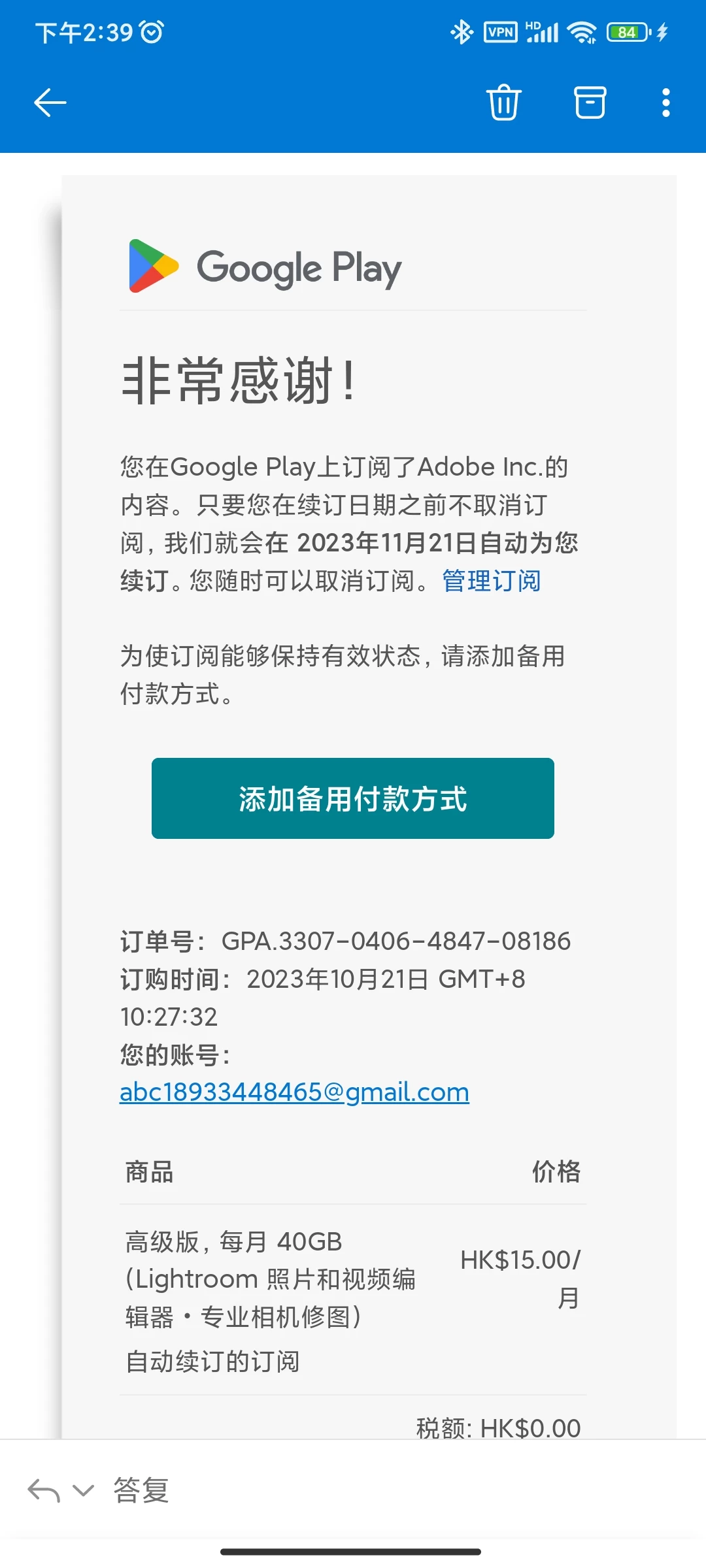Open the three-dot overflow menu

[665, 103]
